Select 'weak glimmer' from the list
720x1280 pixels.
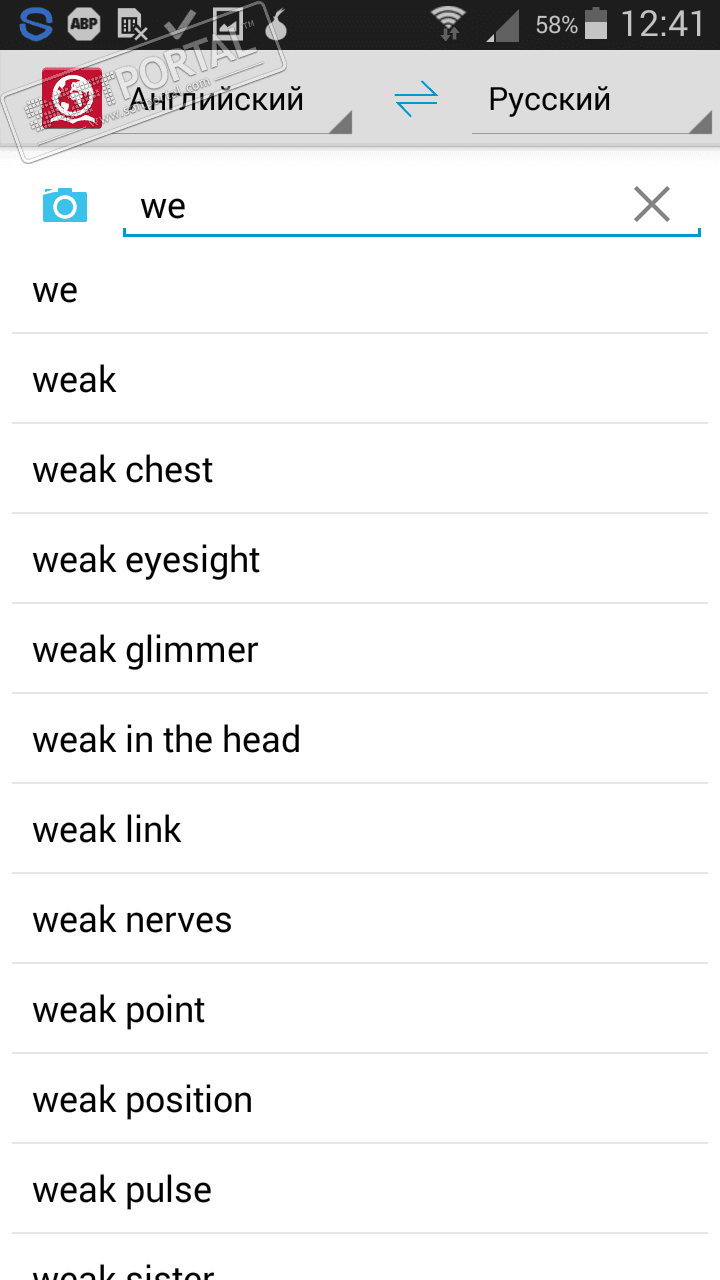[x=360, y=650]
